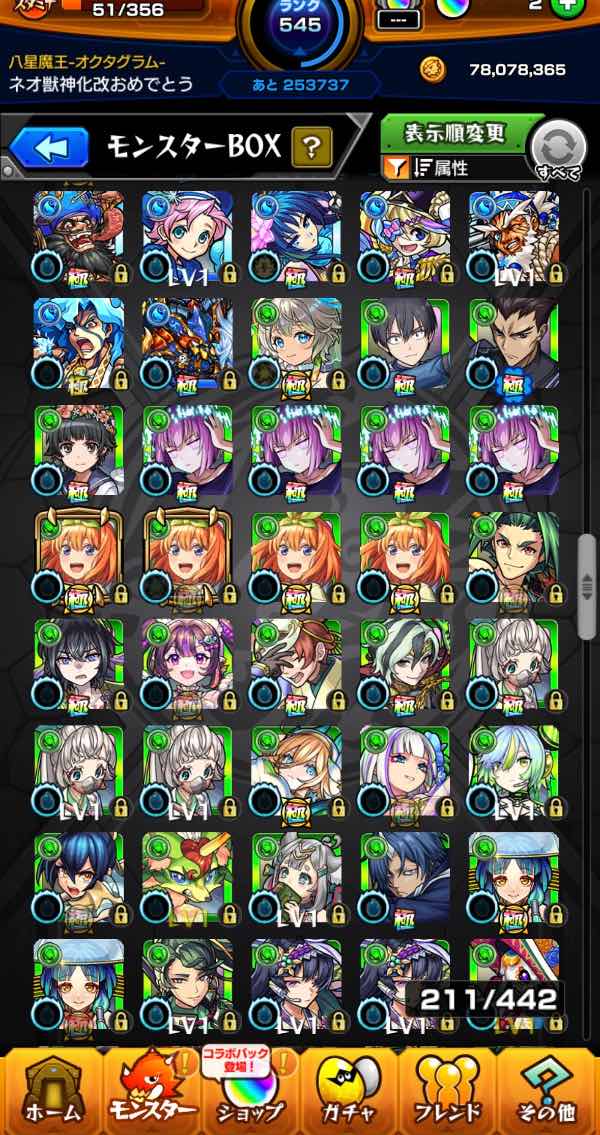The width and height of the screenshot is (600, 1135).
Task: Open the question mark help for Monster BOX
Action: point(311,149)
